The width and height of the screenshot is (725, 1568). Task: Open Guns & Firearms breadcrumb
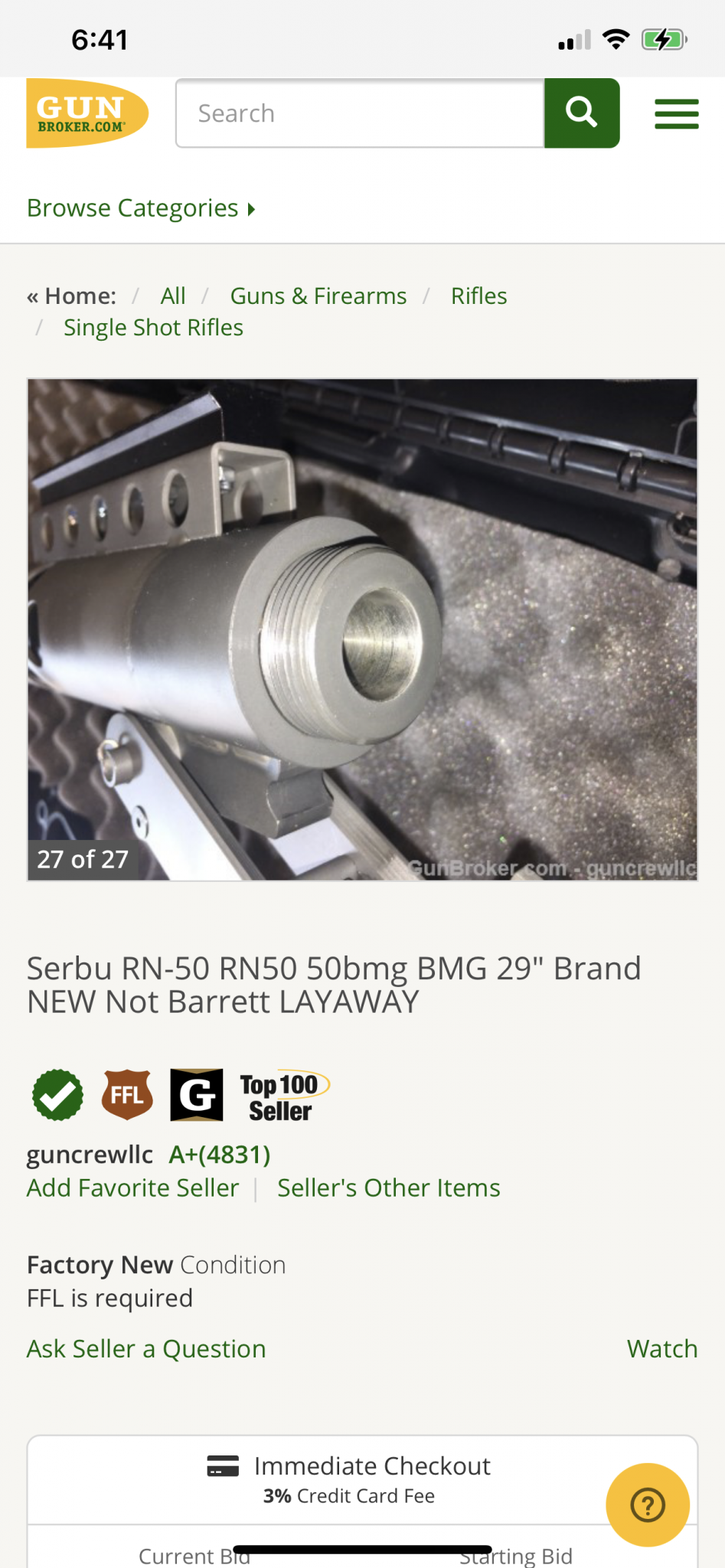point(318,296)
